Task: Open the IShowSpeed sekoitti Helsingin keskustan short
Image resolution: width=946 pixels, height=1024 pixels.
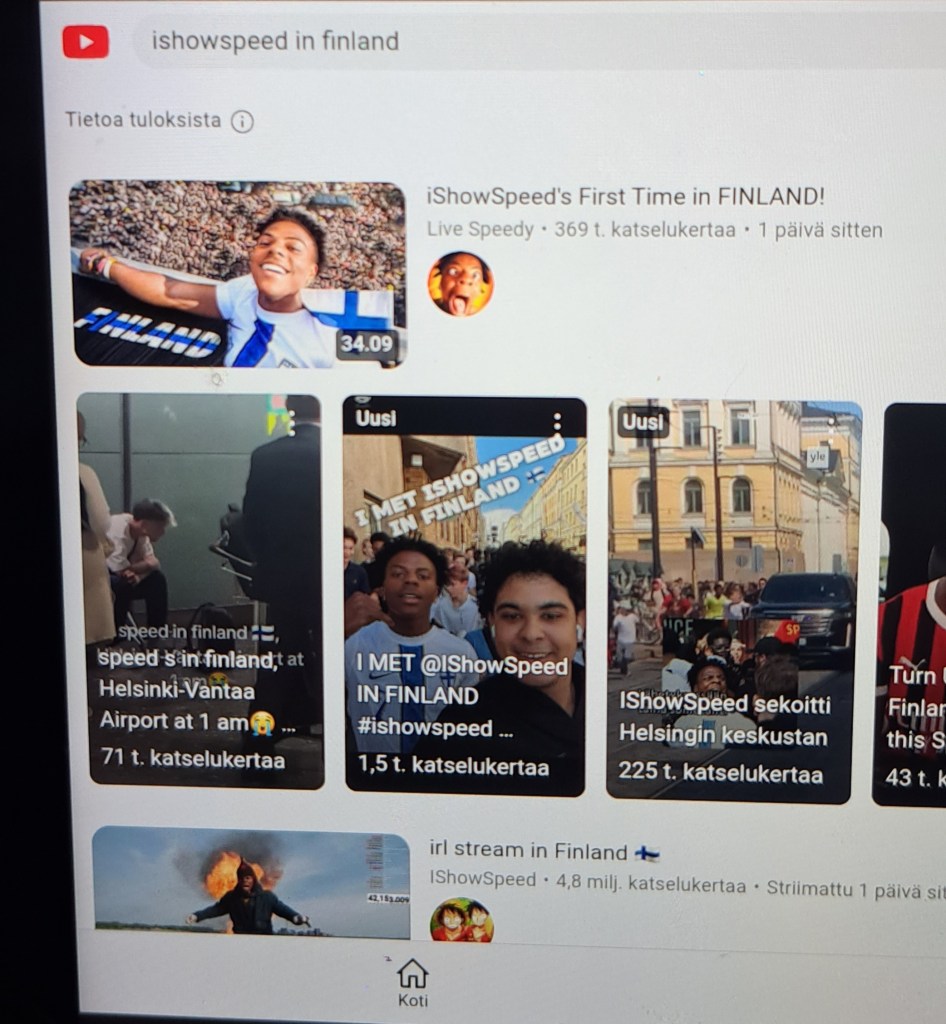Action: 733,600
